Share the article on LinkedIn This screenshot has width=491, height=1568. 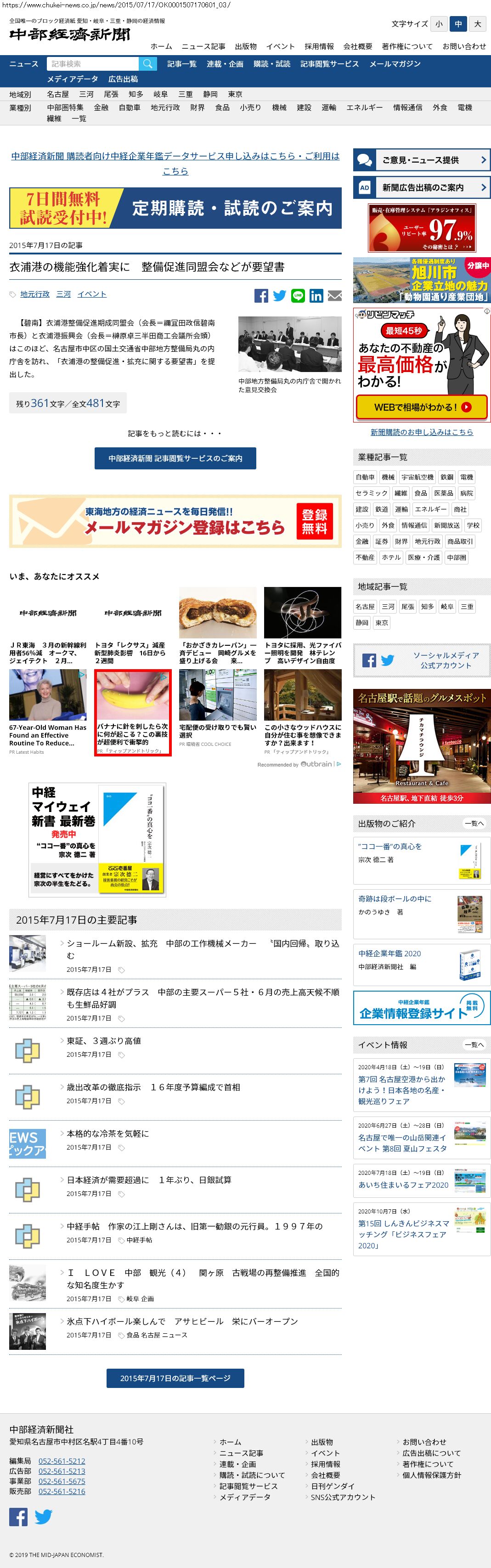pyautogui.click(x=316, y=296)
